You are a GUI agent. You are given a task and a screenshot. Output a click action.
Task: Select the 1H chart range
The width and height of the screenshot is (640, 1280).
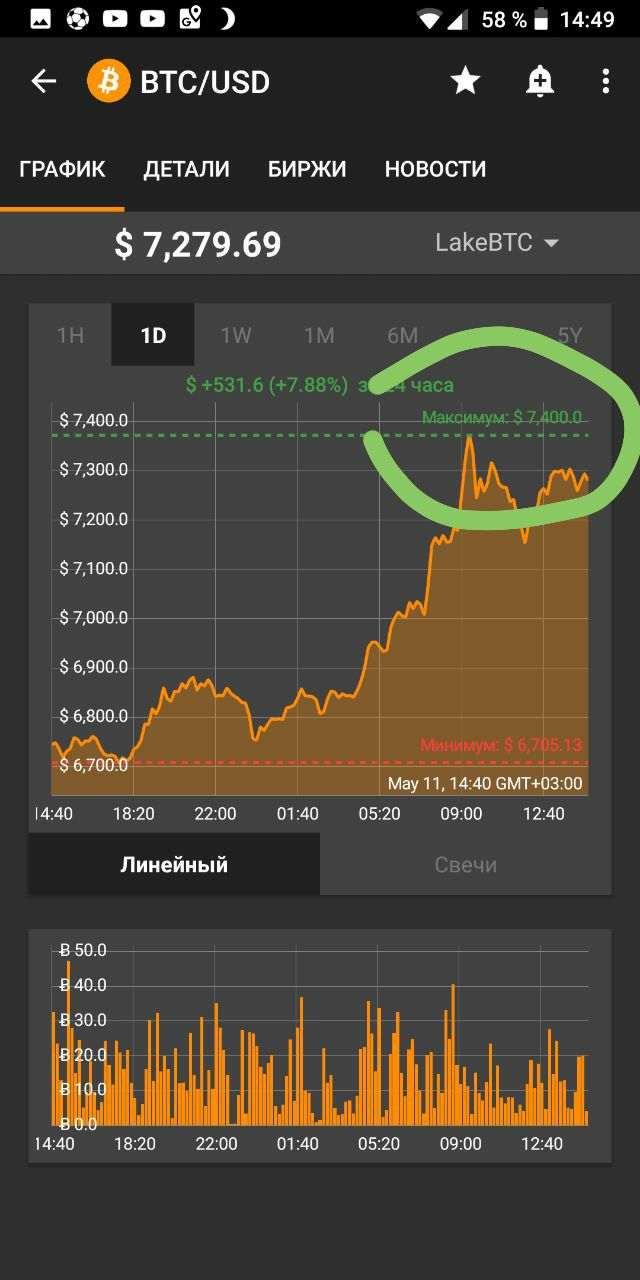click(x=70, y=335)
